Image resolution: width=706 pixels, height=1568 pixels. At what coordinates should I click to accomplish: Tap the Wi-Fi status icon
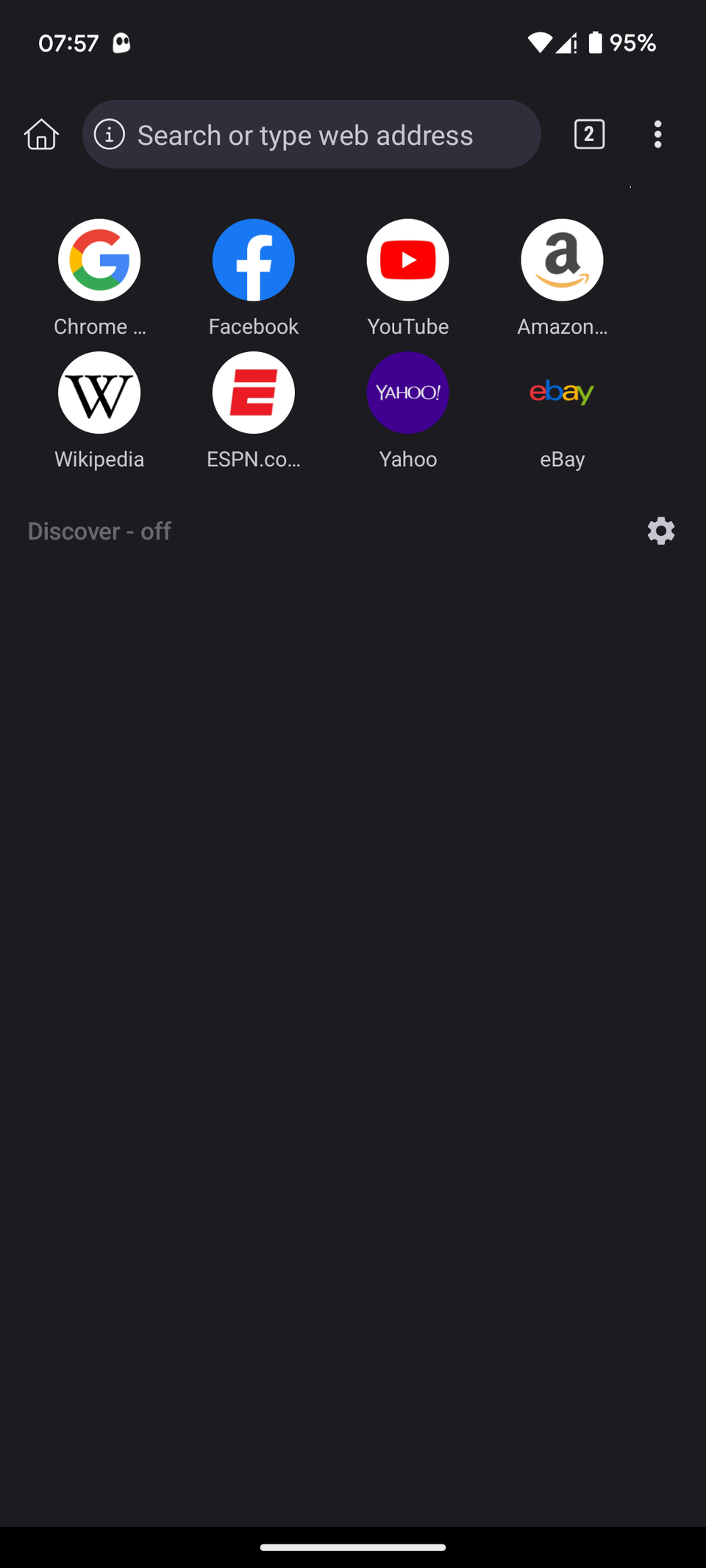pyautogui.click(x=539, y=43)
